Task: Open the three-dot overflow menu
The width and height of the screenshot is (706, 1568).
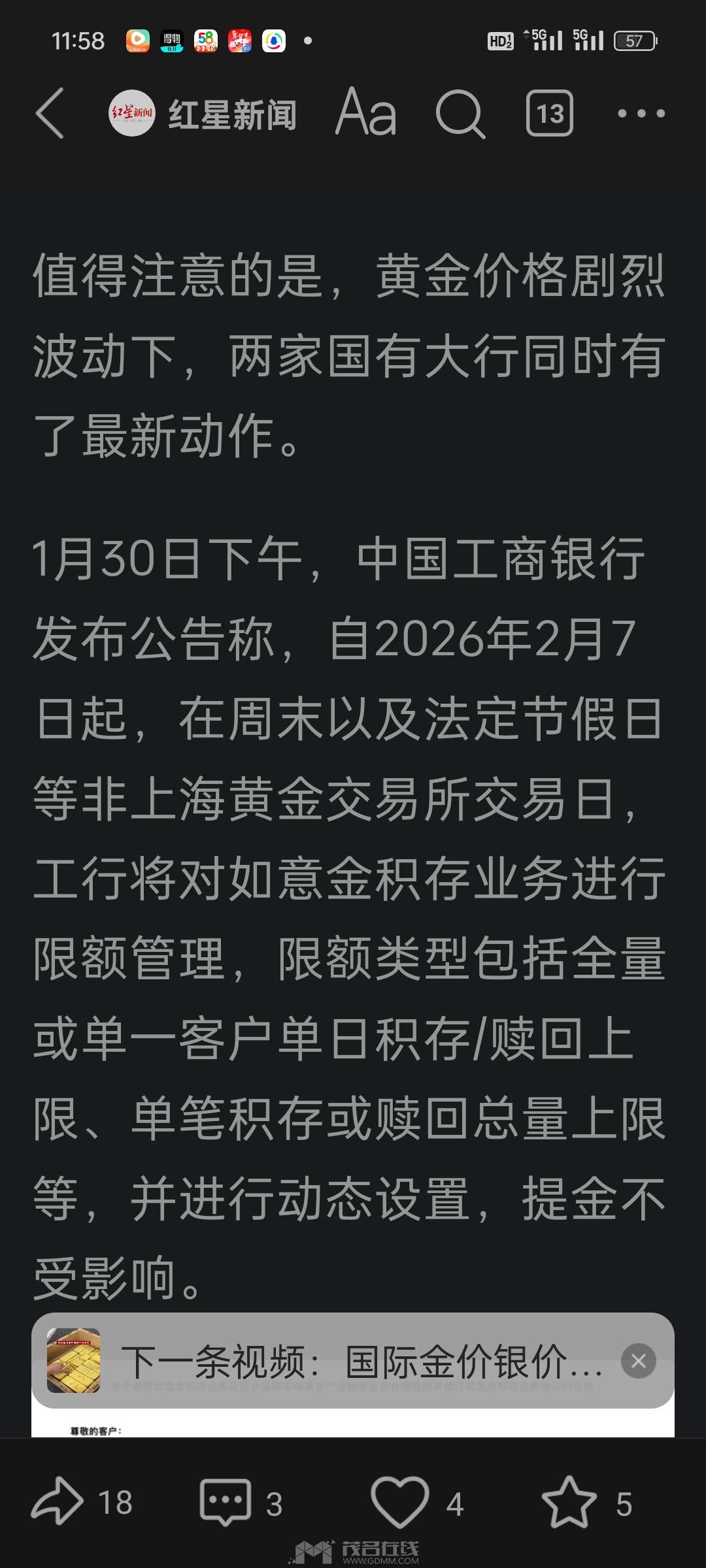Action: click(641, 114)
